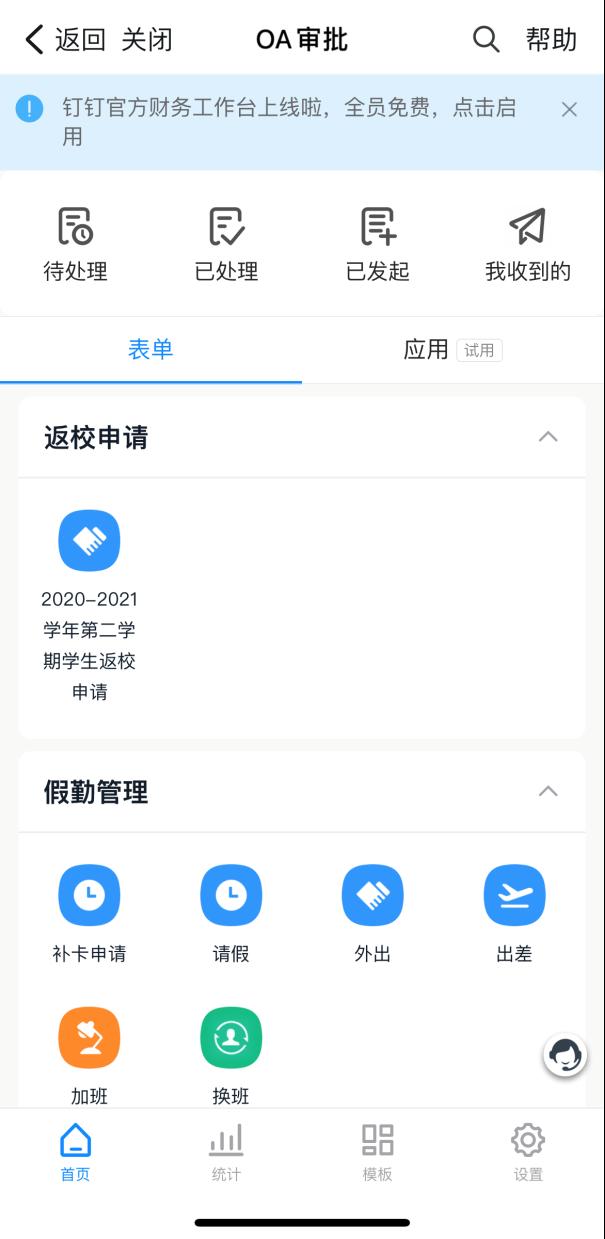Screen dimensions: 605x1239
Task: Dismiss the 钉钉官方财务工作台 banner
Action: [x=569, y=110]
